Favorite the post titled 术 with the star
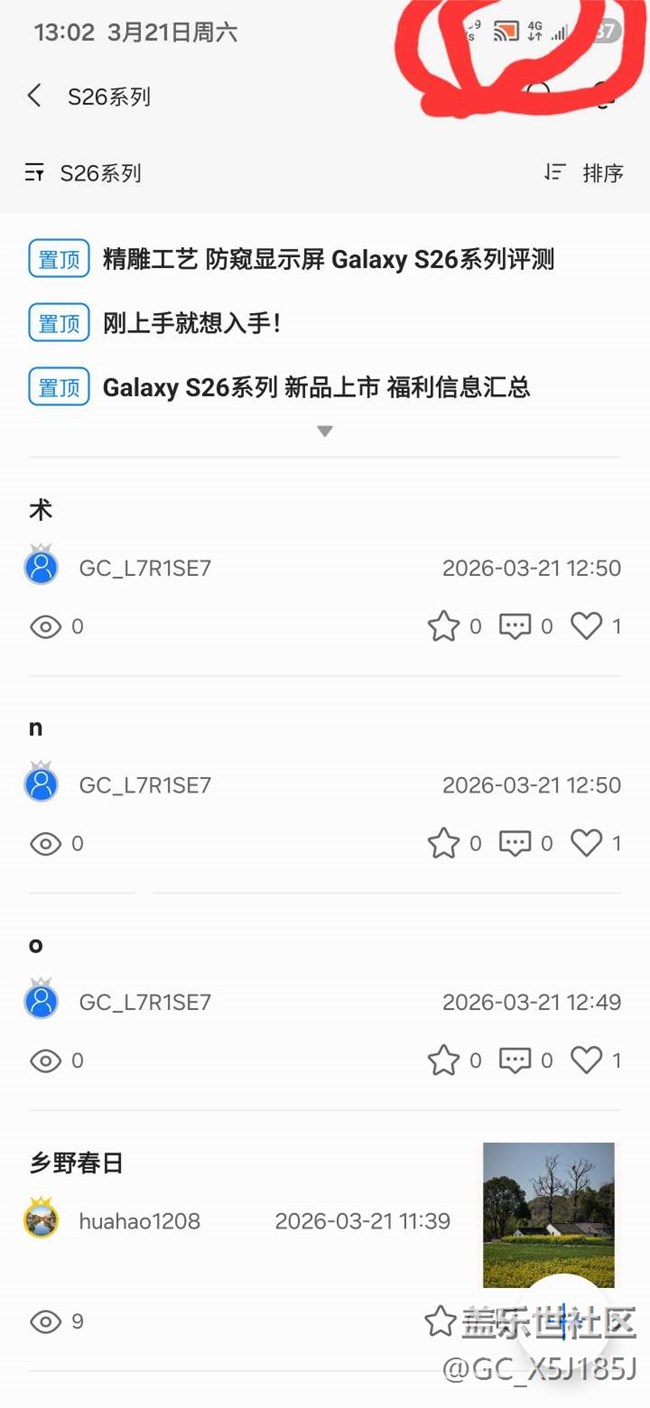The width and height of the screenshot is (650, 1408). click(444, 627)
